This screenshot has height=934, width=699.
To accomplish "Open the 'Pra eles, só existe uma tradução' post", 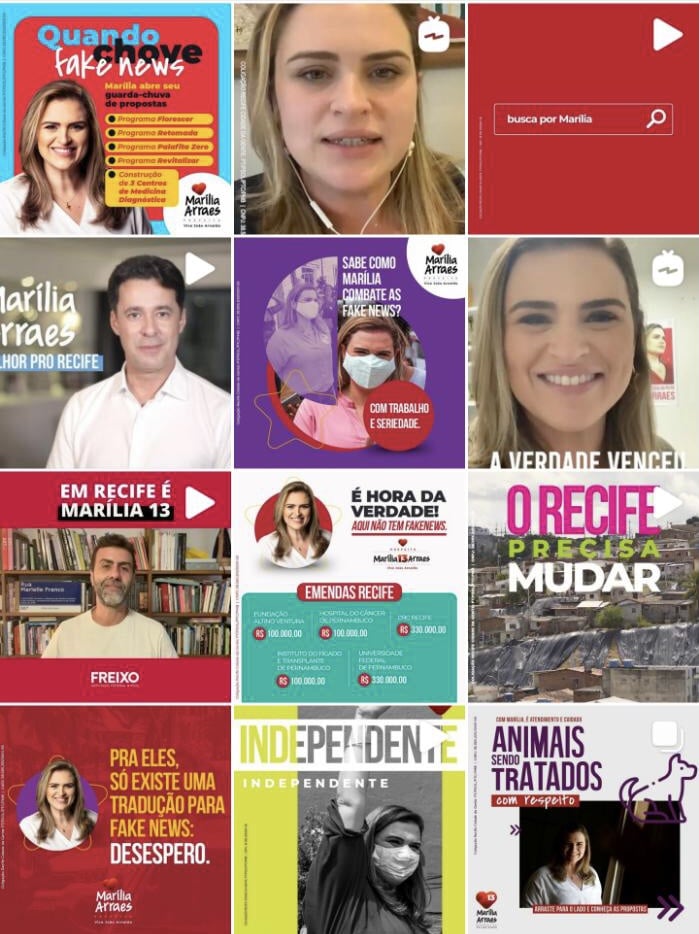I will click(x=116, y=820).
